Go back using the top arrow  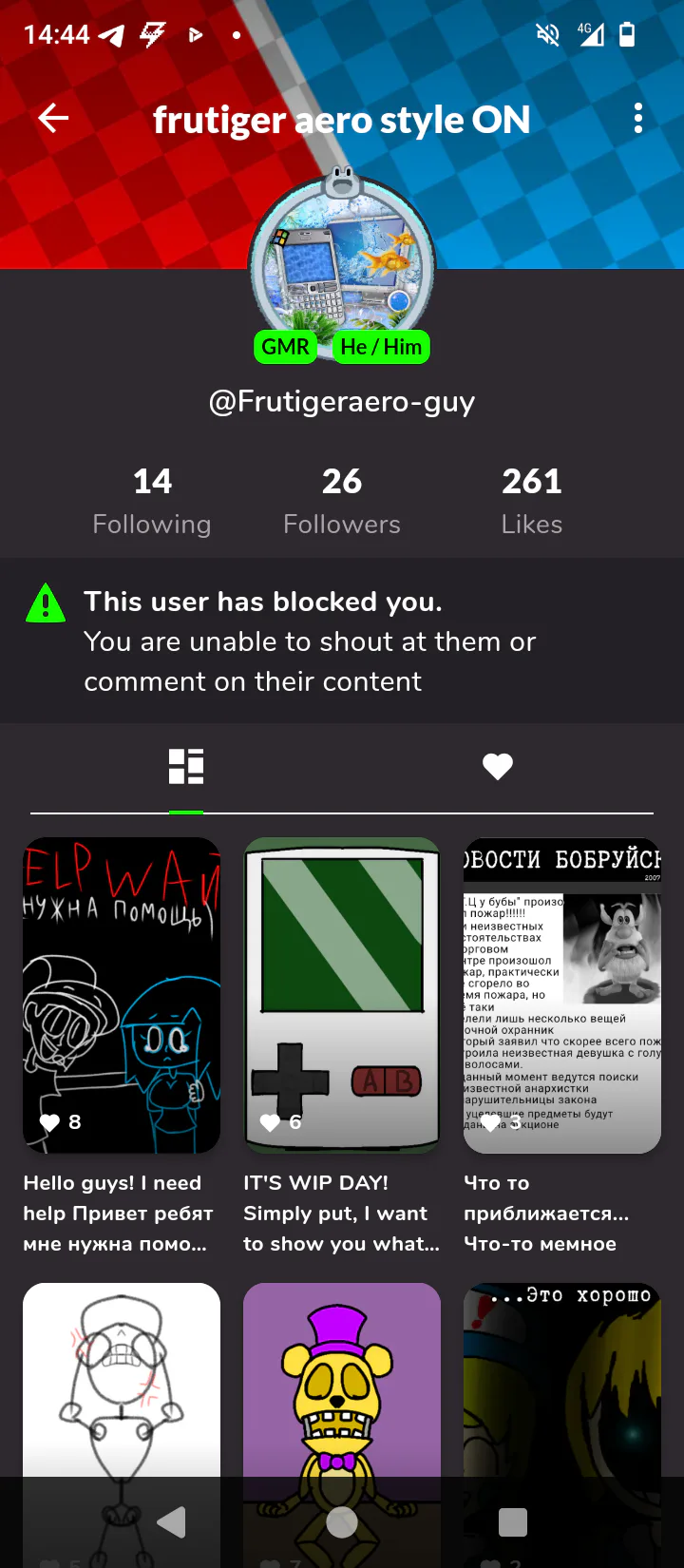coord(53,119)
